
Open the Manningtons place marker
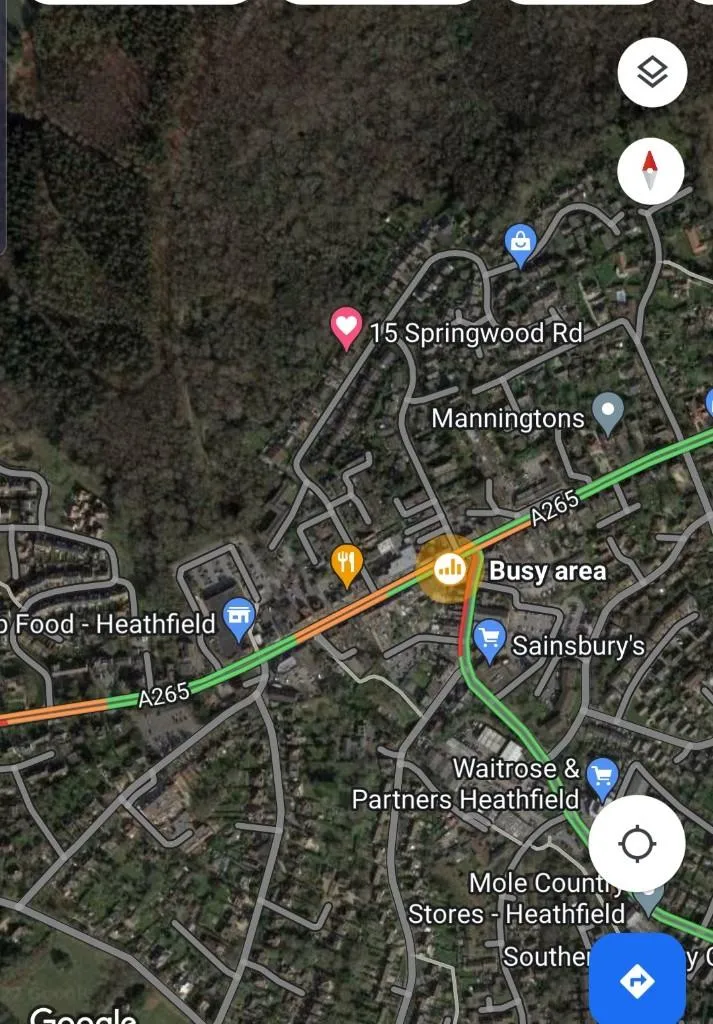(607, 411)
